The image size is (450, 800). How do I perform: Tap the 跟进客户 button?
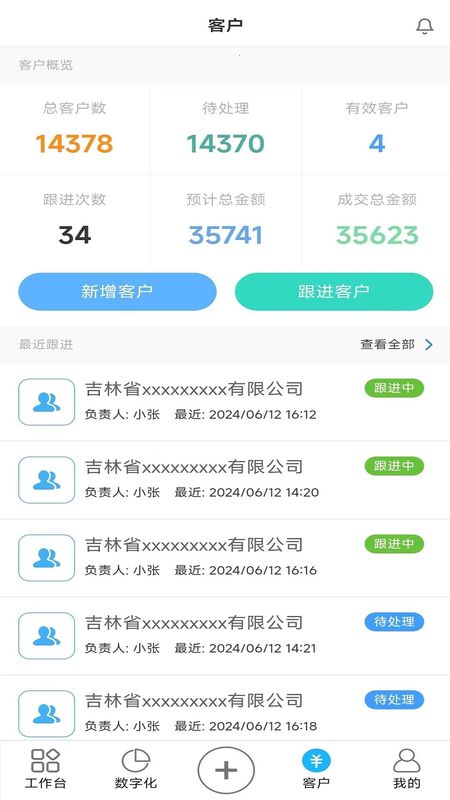pyautogui.click(x=334, y=292)
